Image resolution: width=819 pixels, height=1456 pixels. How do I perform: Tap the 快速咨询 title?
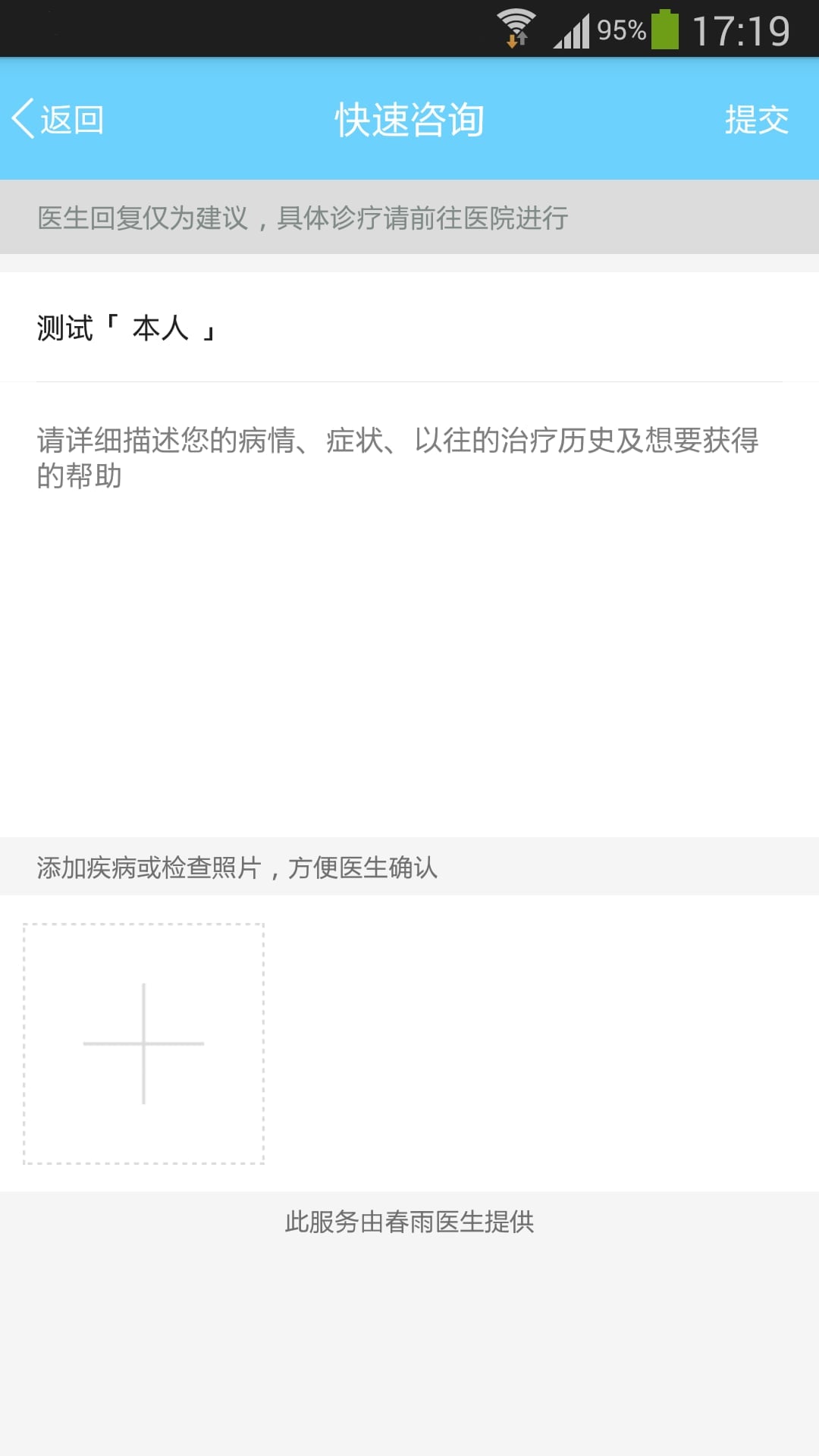coord(409,118)
